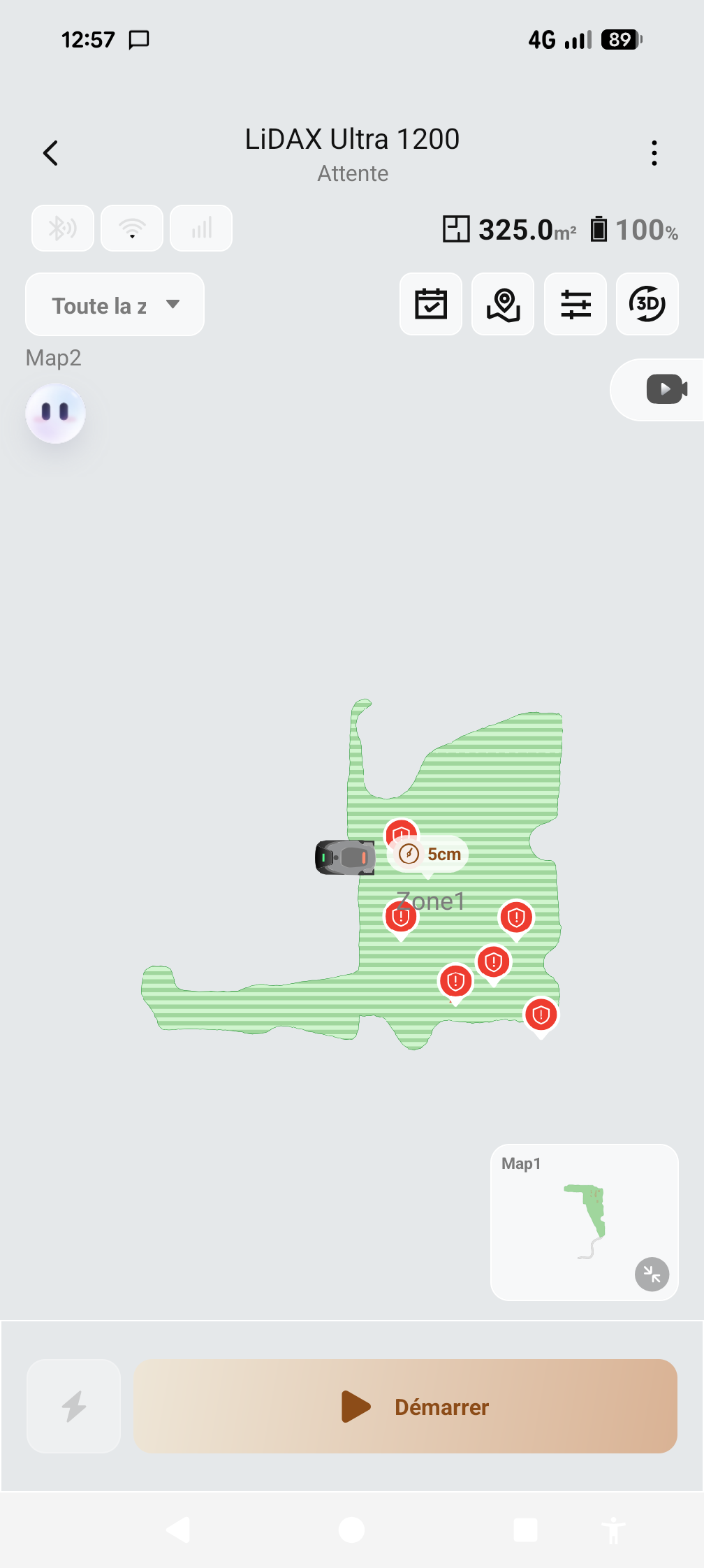The width and height of the screenshot is (704, 1568).
Task: Collapse the Map1 preview card
Action: point(652,1275)
